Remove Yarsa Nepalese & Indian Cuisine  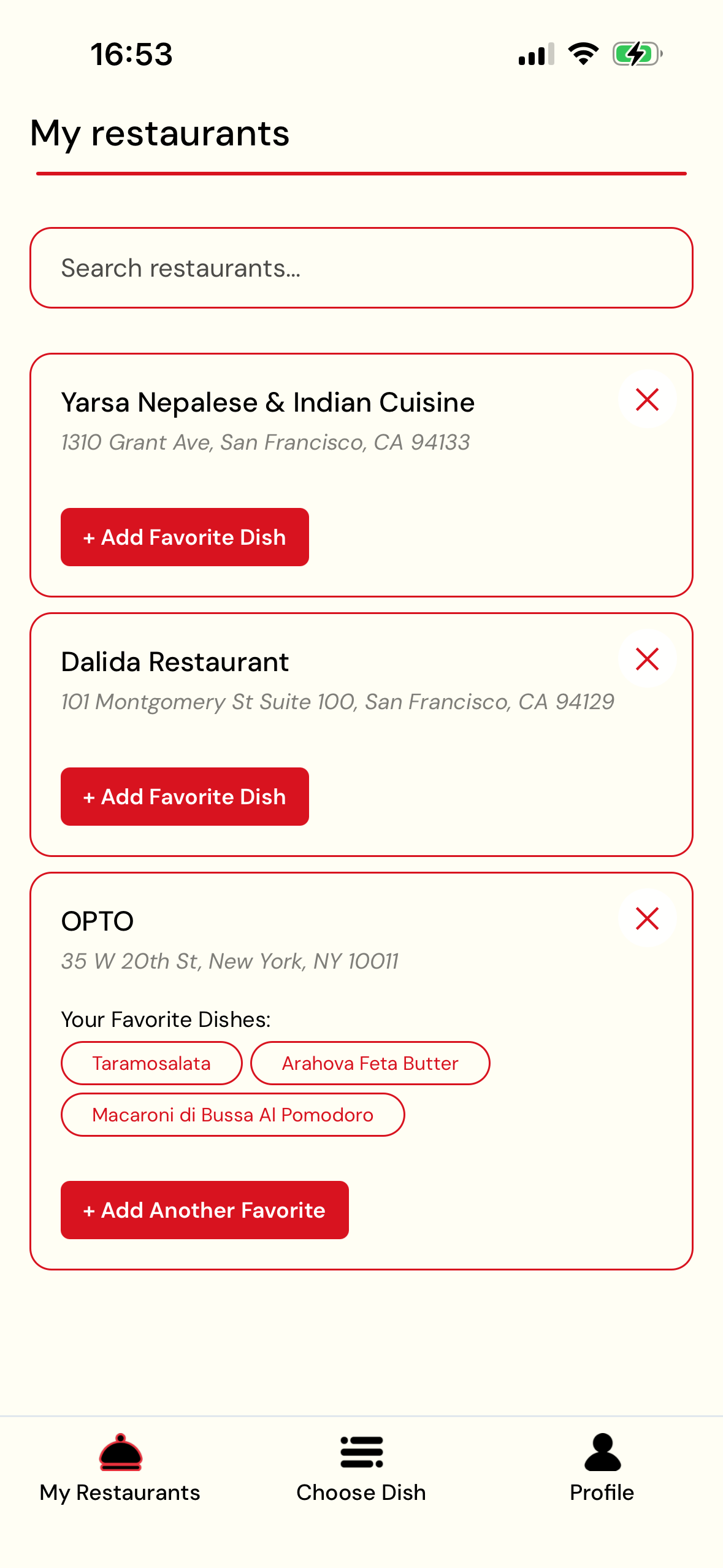tap(647, 401)
